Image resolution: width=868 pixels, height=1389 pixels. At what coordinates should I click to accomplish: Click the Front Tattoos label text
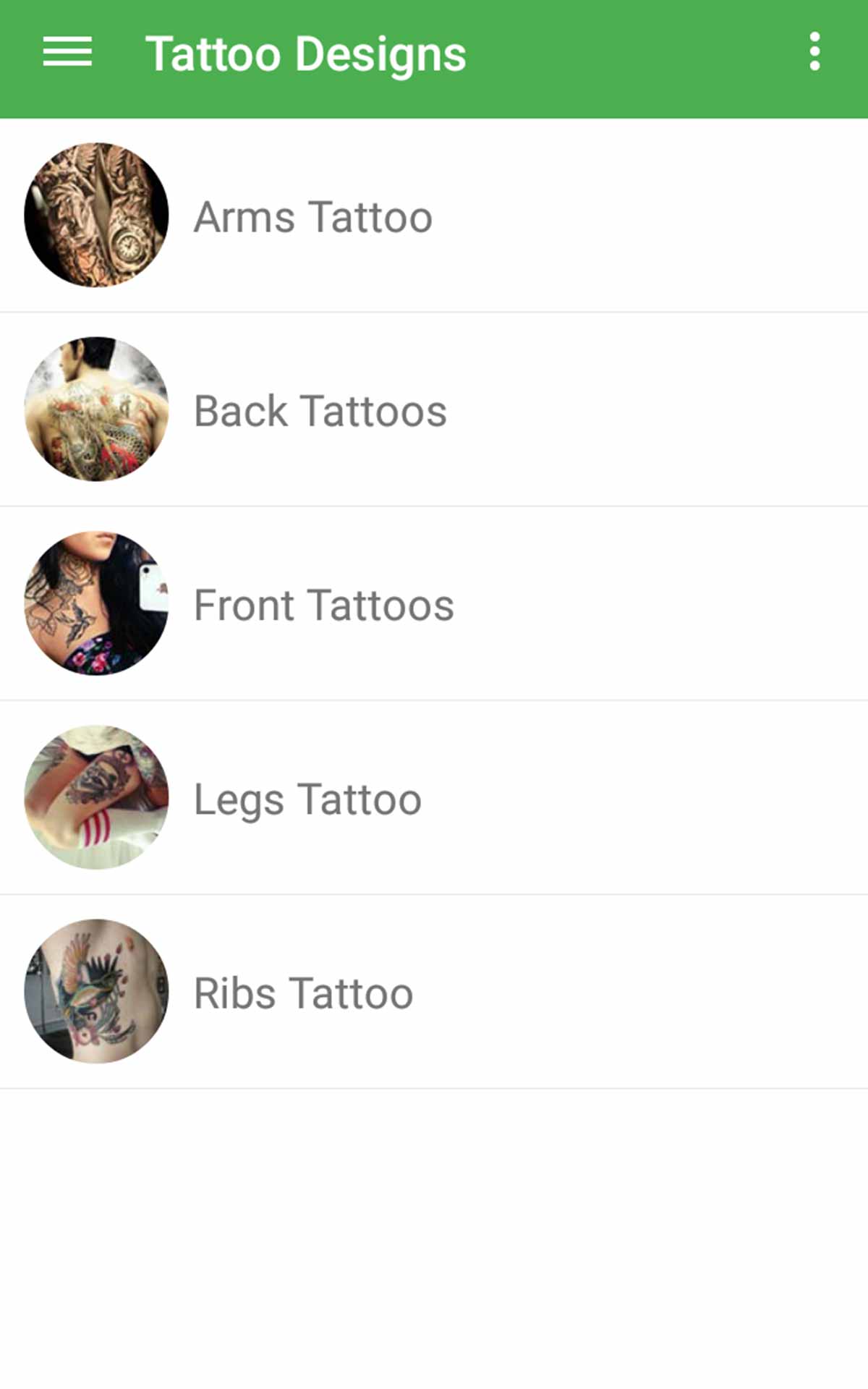pos(323,605)
